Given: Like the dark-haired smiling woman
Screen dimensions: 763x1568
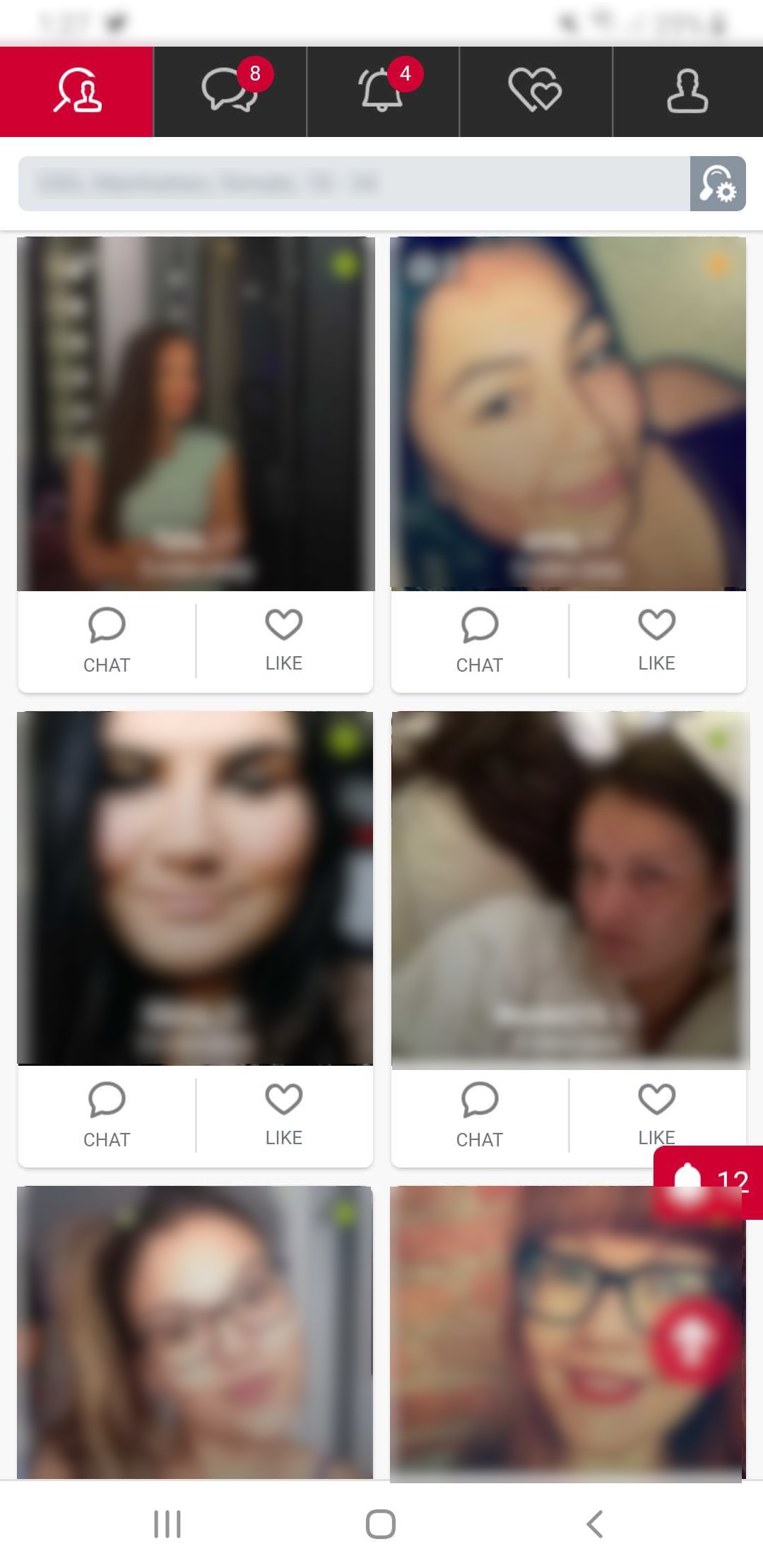Looking at the screenshot, I should (284, 1115).
